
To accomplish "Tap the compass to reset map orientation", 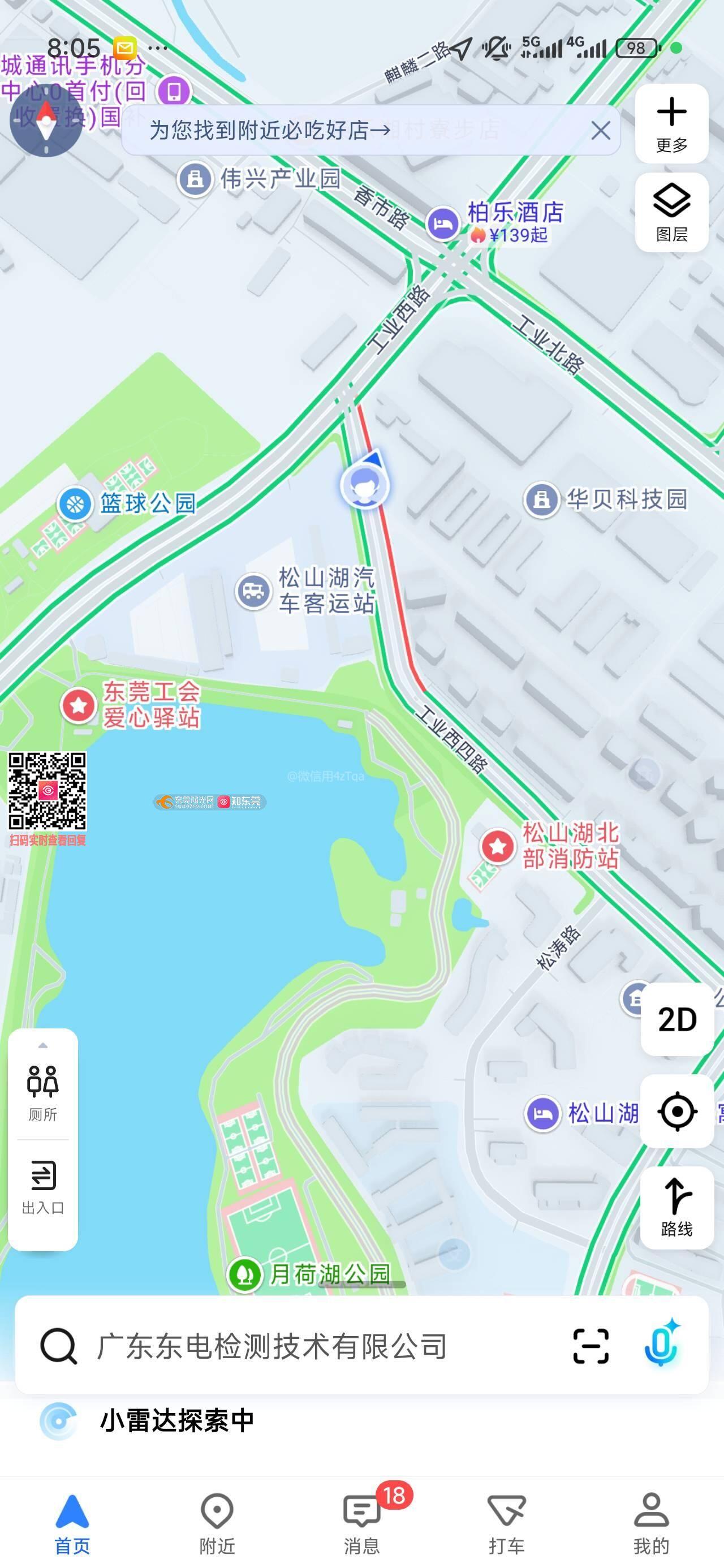I will [46, 120].
